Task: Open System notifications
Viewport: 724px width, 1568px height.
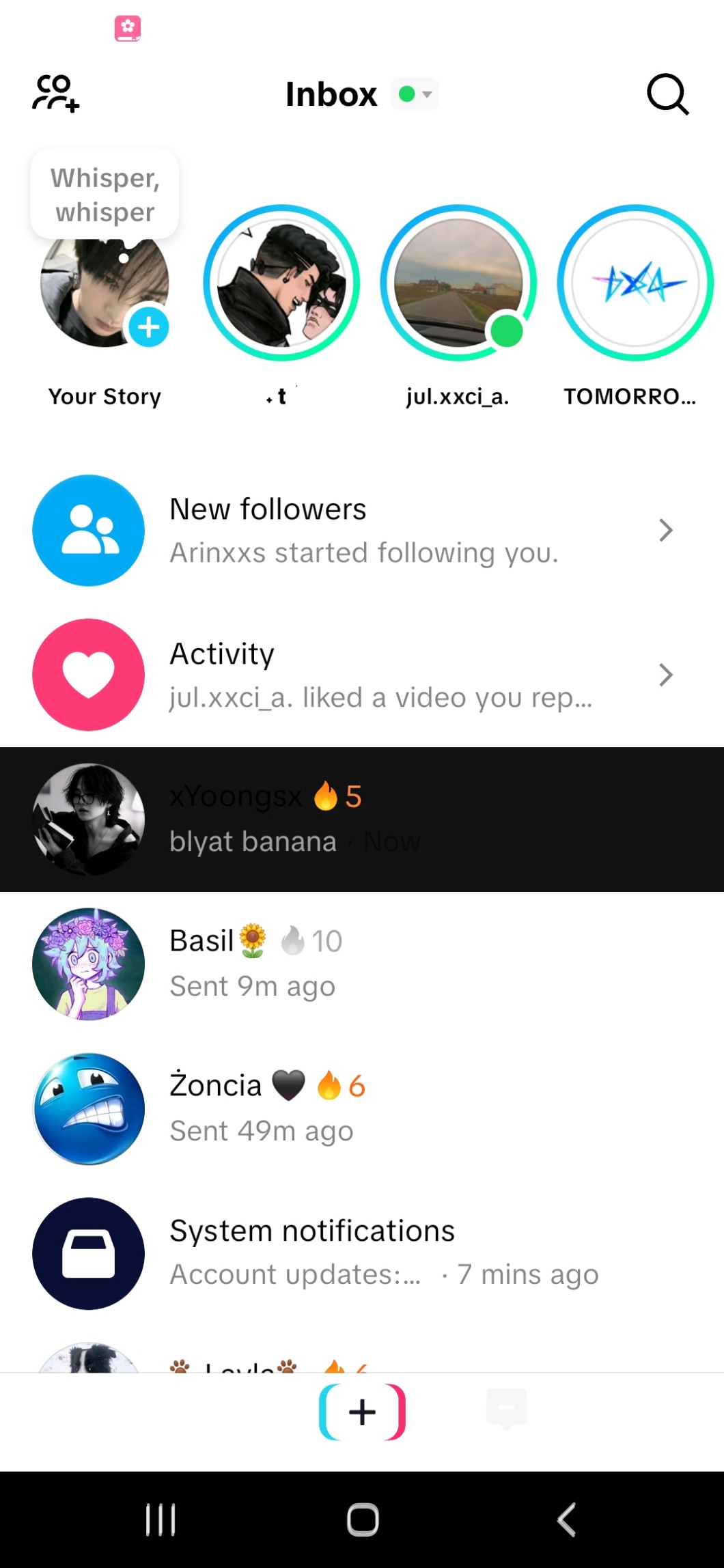Action: click(362, 1253)
